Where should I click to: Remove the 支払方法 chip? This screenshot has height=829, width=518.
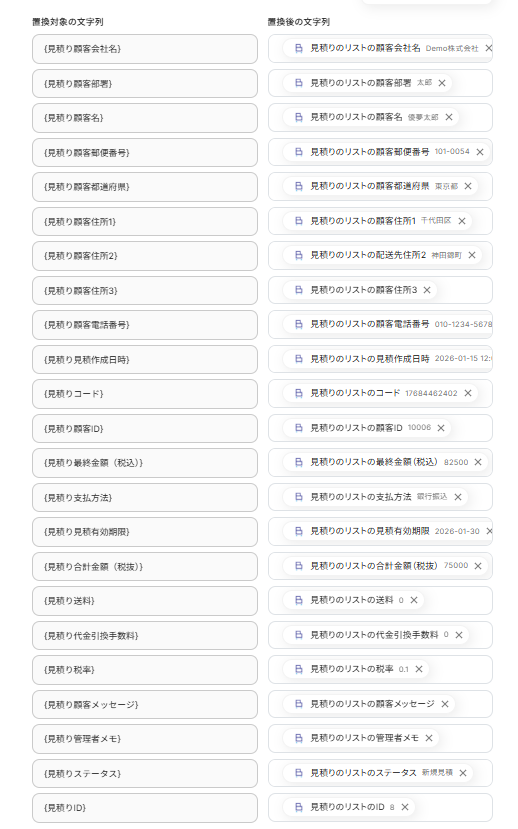(x=458, y=497)
